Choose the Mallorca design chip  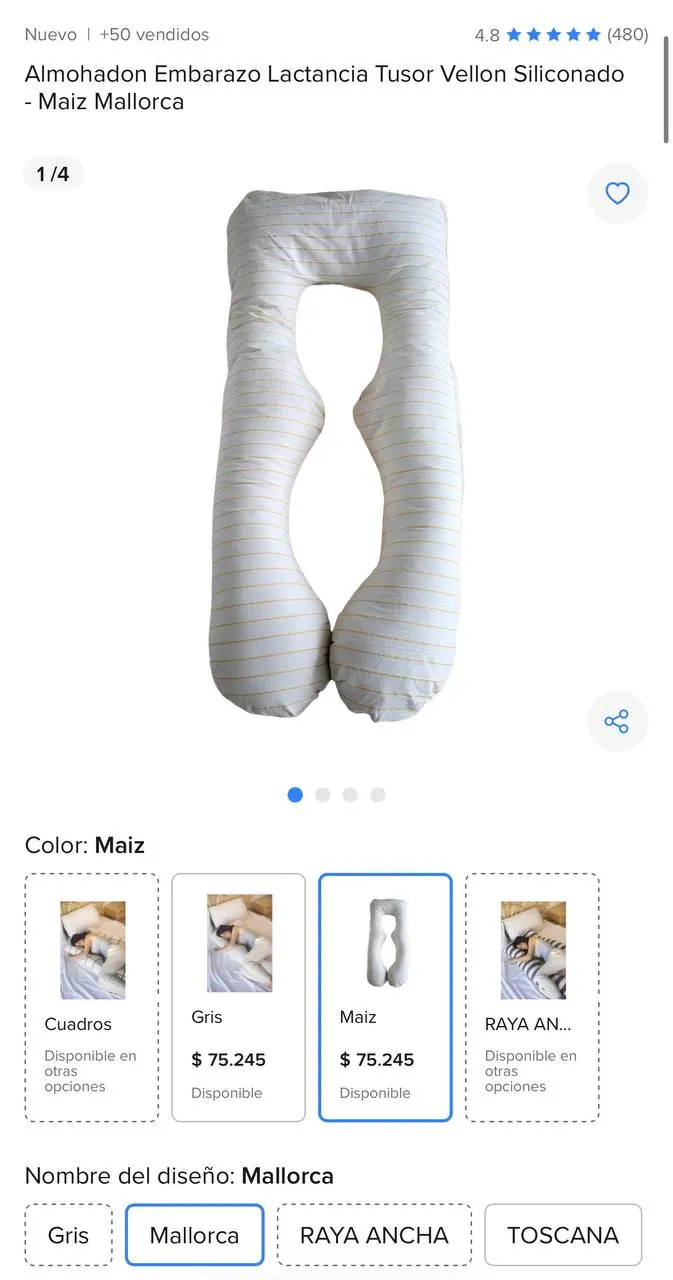pos(195,1235)
